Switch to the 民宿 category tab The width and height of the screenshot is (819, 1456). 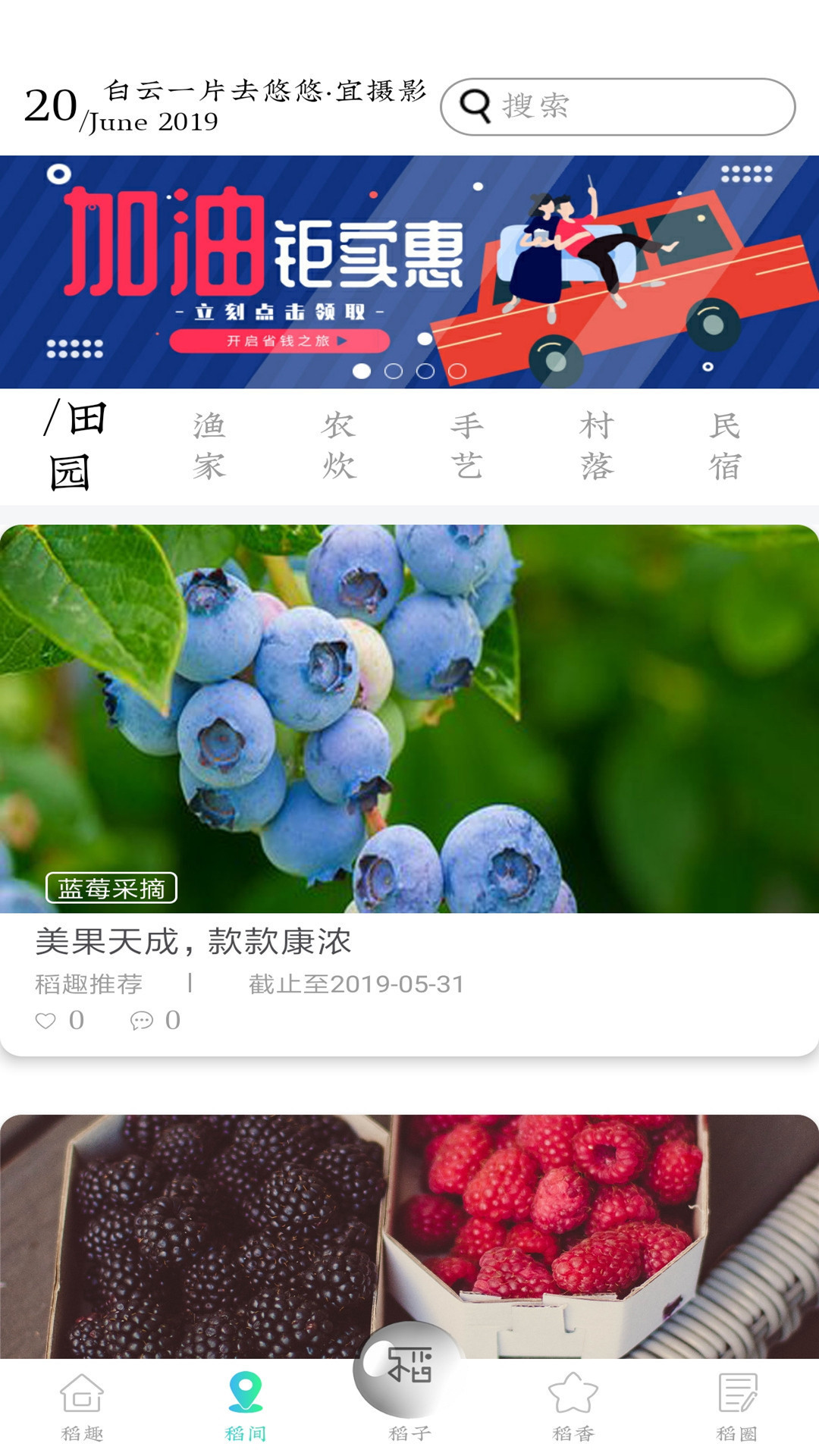click(725, 446)
